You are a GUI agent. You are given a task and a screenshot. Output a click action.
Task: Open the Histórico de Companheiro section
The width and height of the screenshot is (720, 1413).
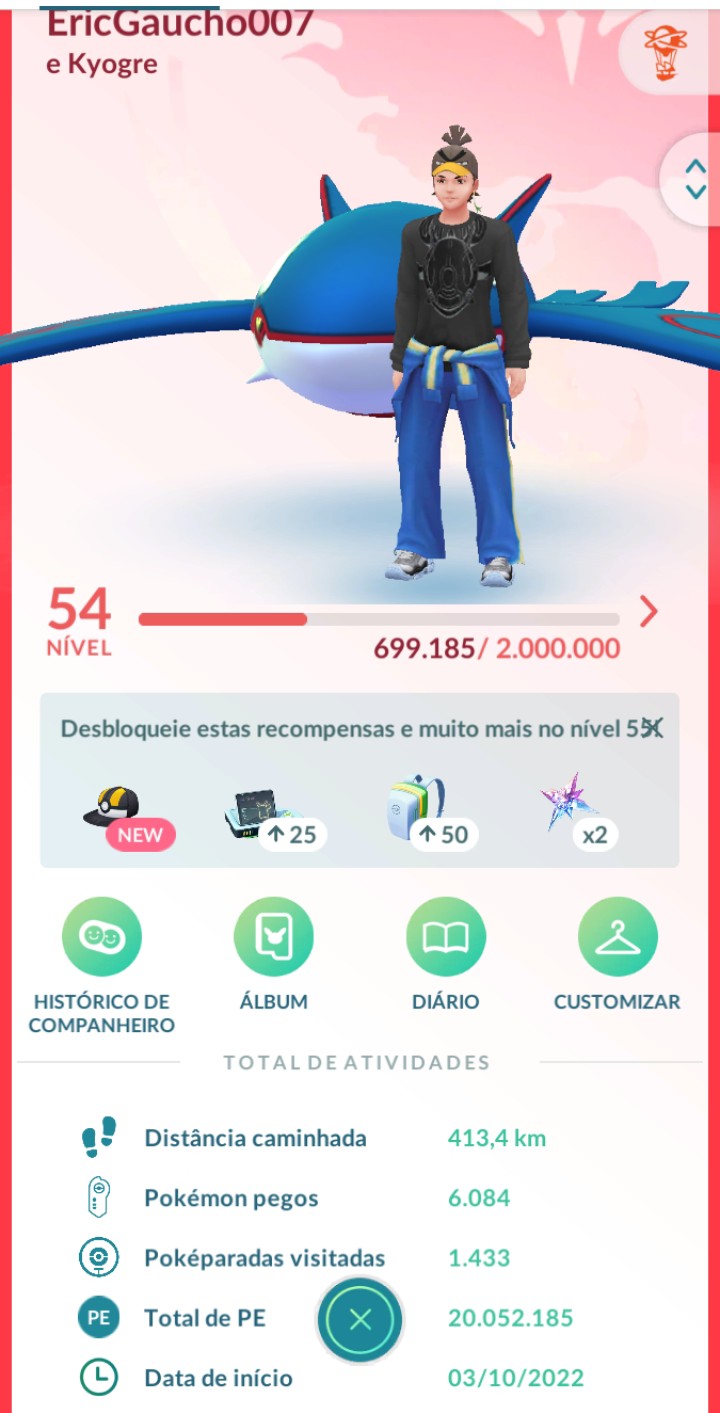[101, 939]
